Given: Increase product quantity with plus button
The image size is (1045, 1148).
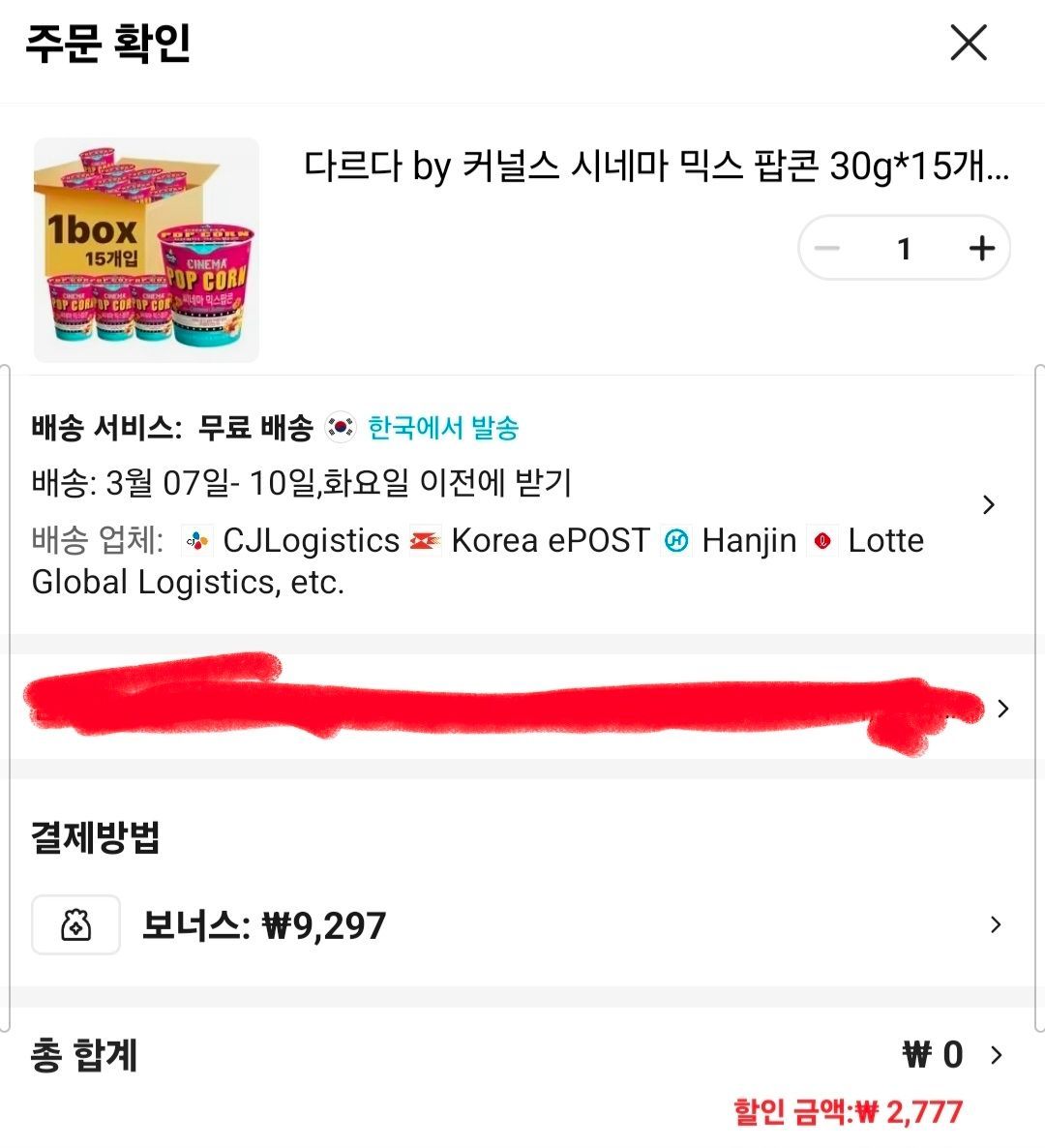Looking at the screenshot, I should click(x=981, y=249).
